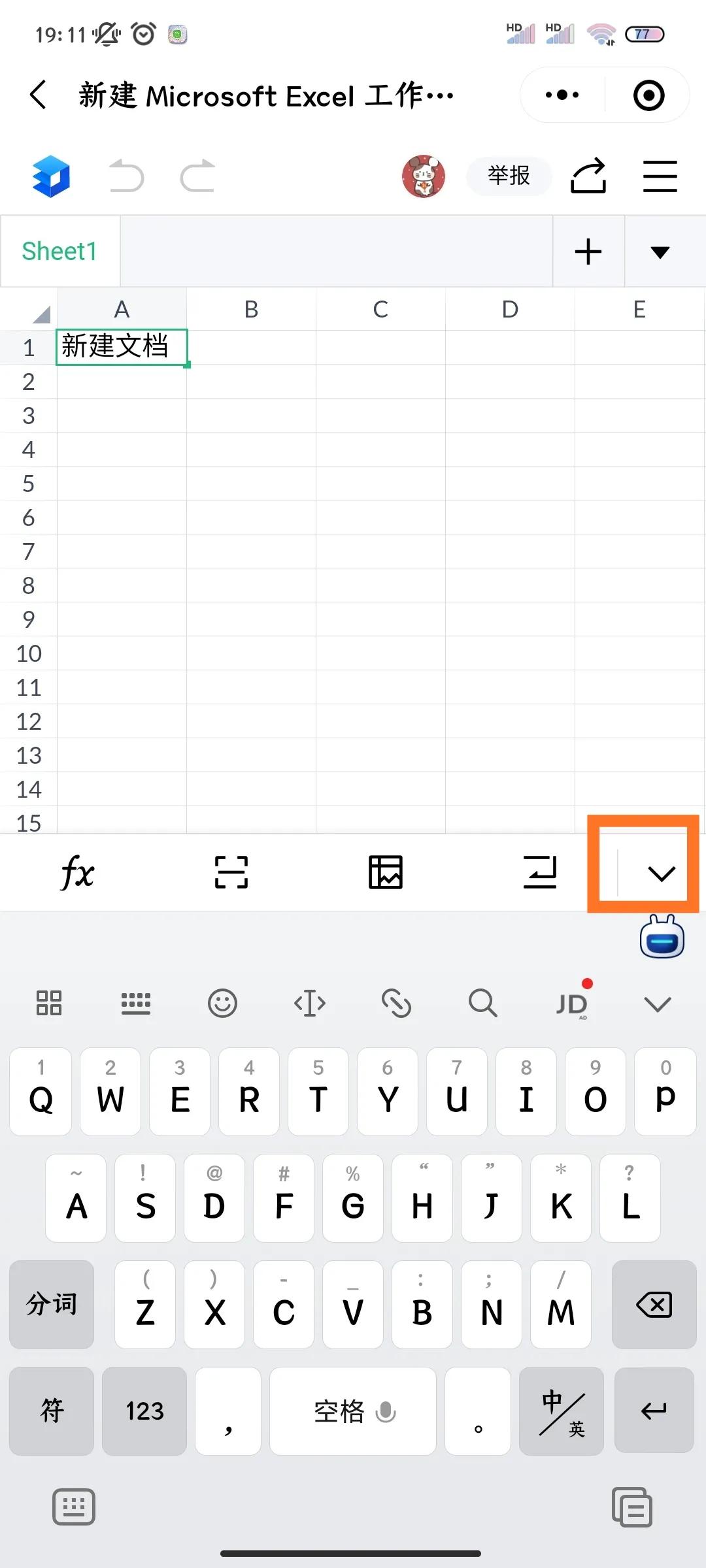Open search from the keyboard toolbar
This screenshot has width=706, height=1568.
click(482, 1004)
